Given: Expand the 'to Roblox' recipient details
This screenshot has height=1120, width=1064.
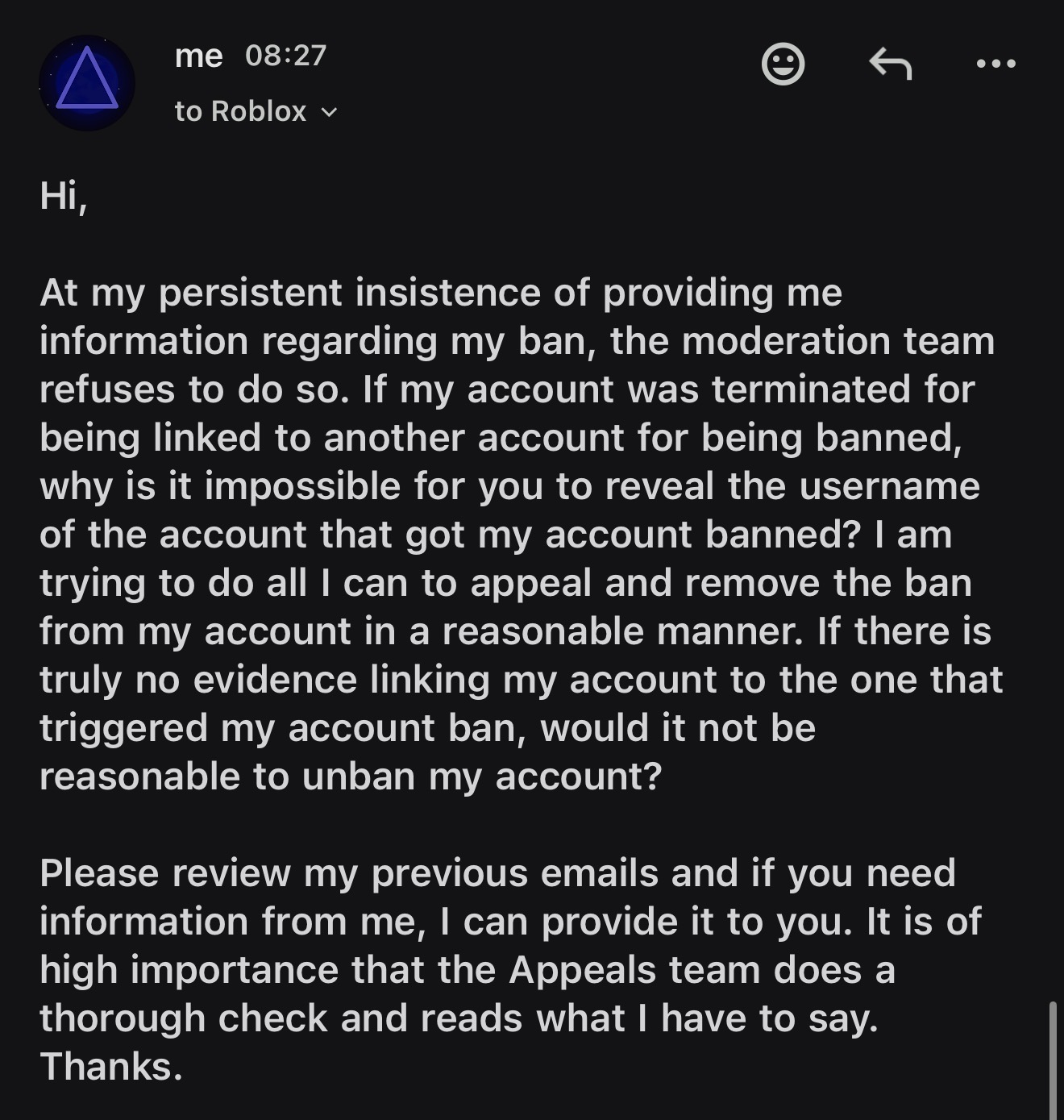Looking at the screenshot, I should tap(256, 111).
